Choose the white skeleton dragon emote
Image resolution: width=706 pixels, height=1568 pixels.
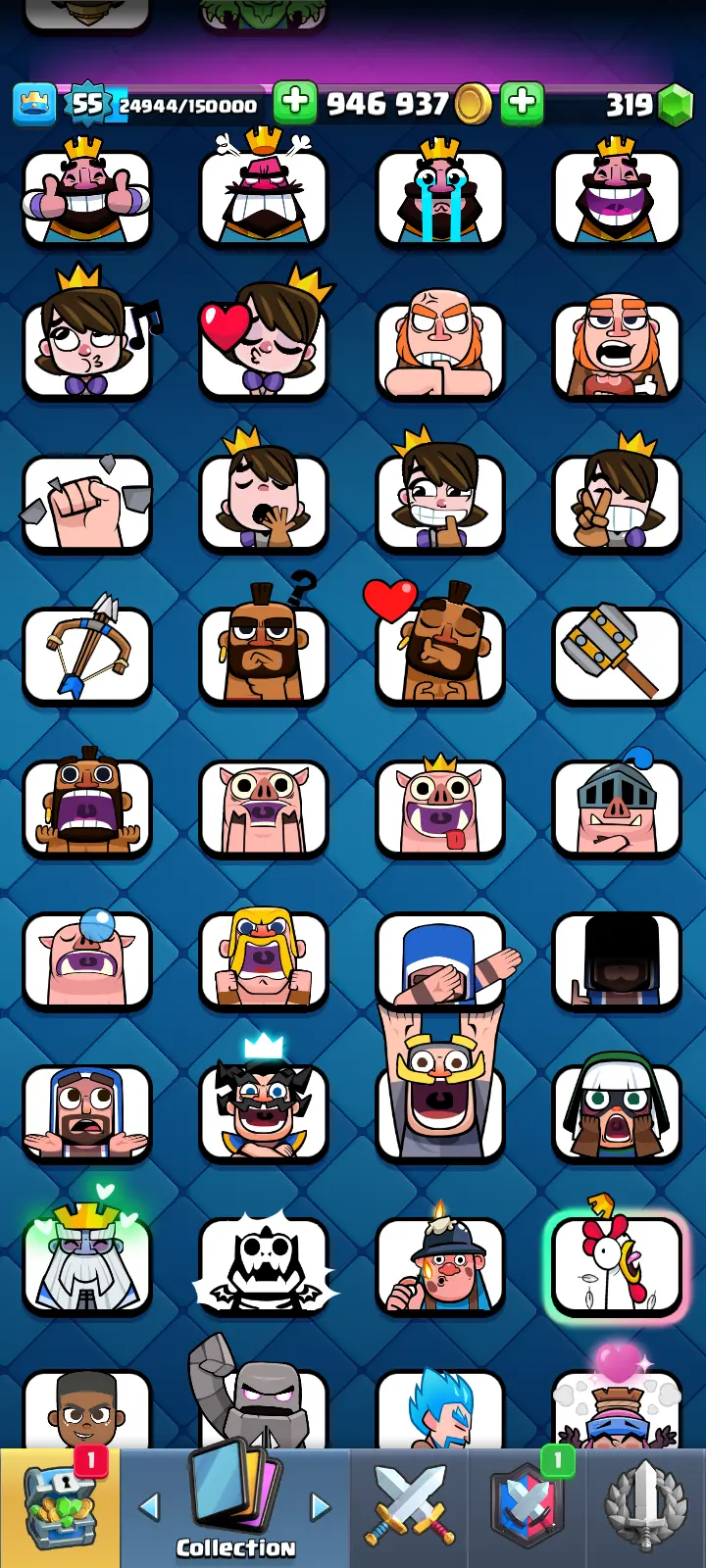point(264,1264)
